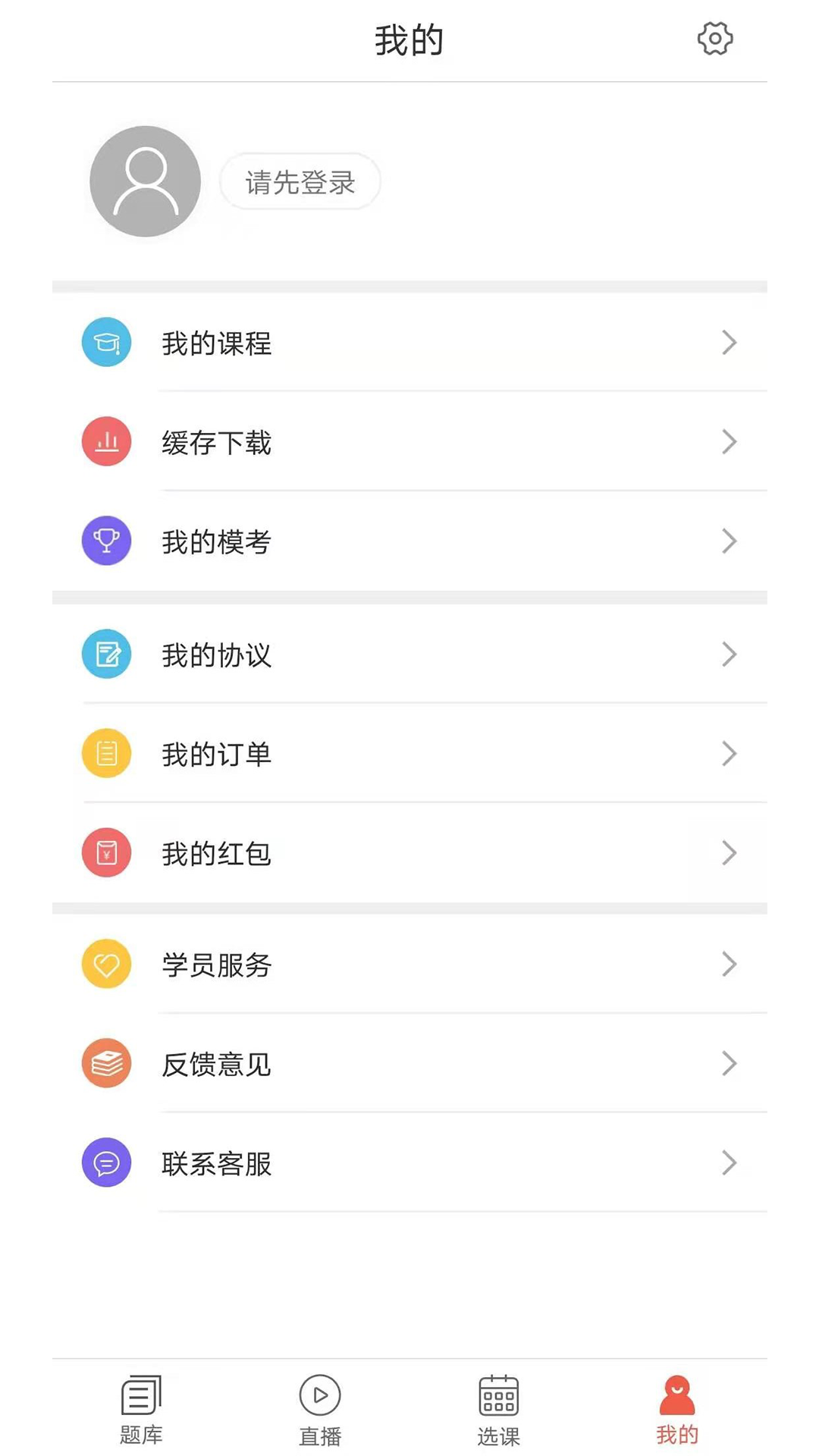Expand the 我的课程 row chevron
The height and width of the screenshot is (1456, 819).
click(730, 342)
